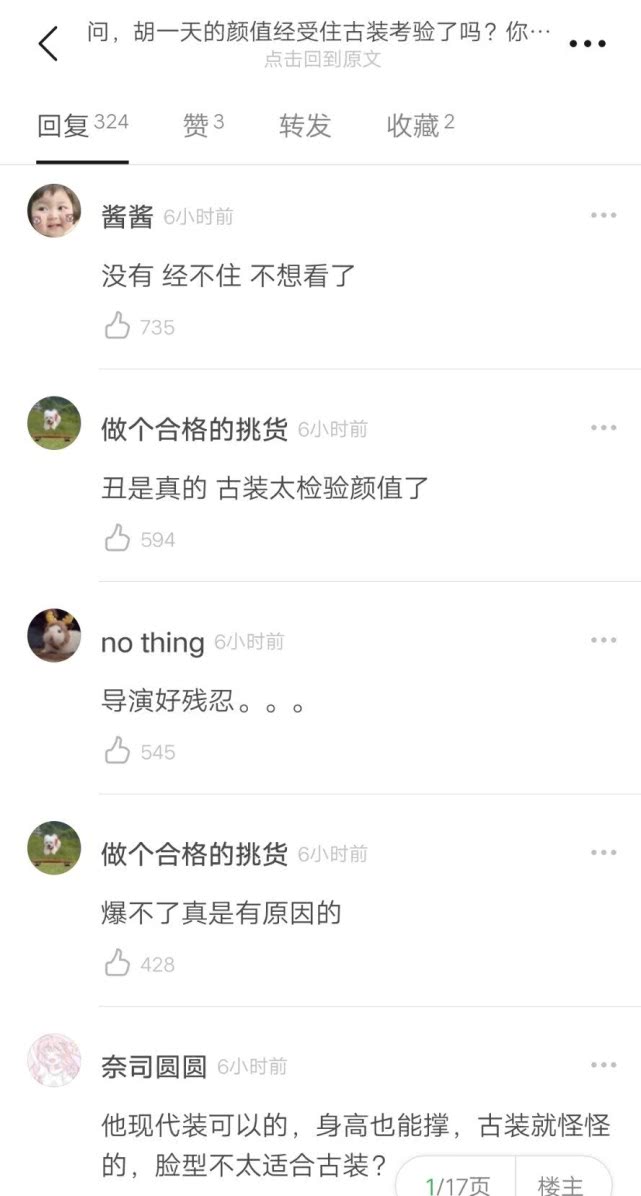The width and height of the screenshot is (641, 1196).
Task: Open more options on 酱酱's comment
Action: point(603,215)
